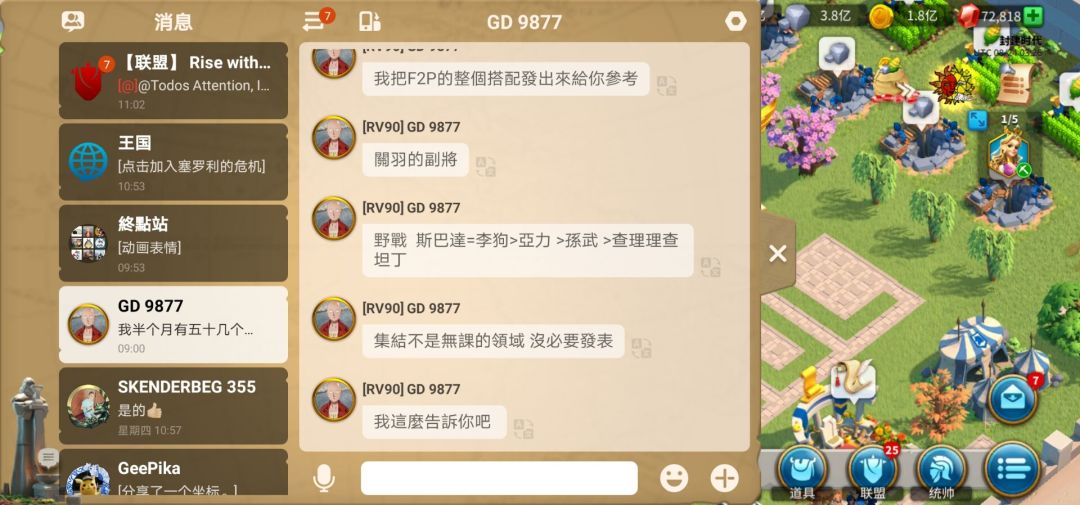This screenshot has height=505, width=1080.
Task: Open the 联盟 alliance button
Action: [872, 472]
